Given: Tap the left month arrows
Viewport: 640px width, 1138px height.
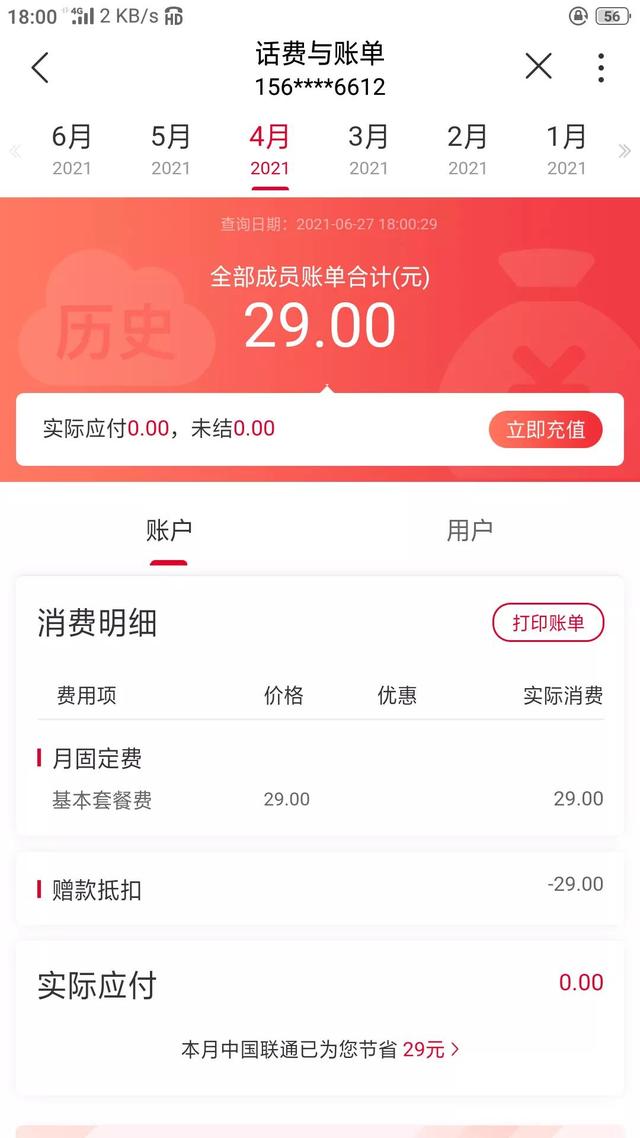Looking at the screenshot, I should tap(15, 152).
